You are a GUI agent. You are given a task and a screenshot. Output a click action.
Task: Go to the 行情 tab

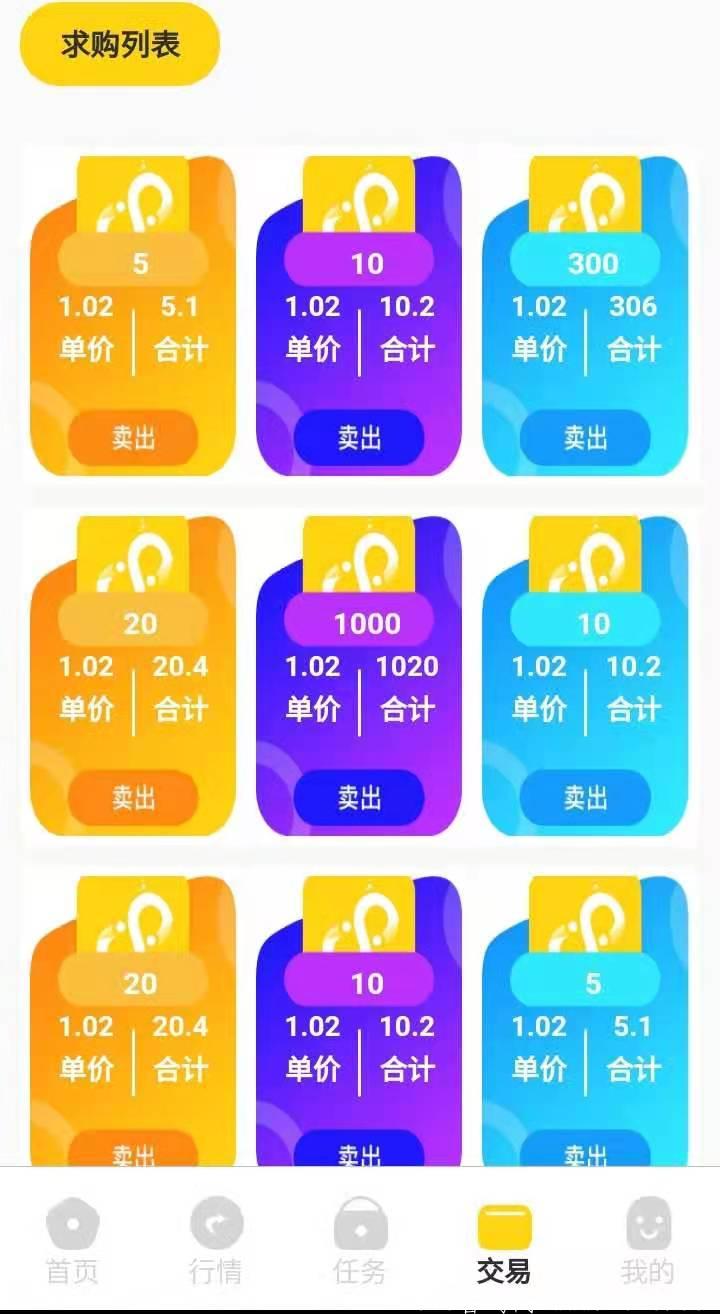(x=216, y=1242)
